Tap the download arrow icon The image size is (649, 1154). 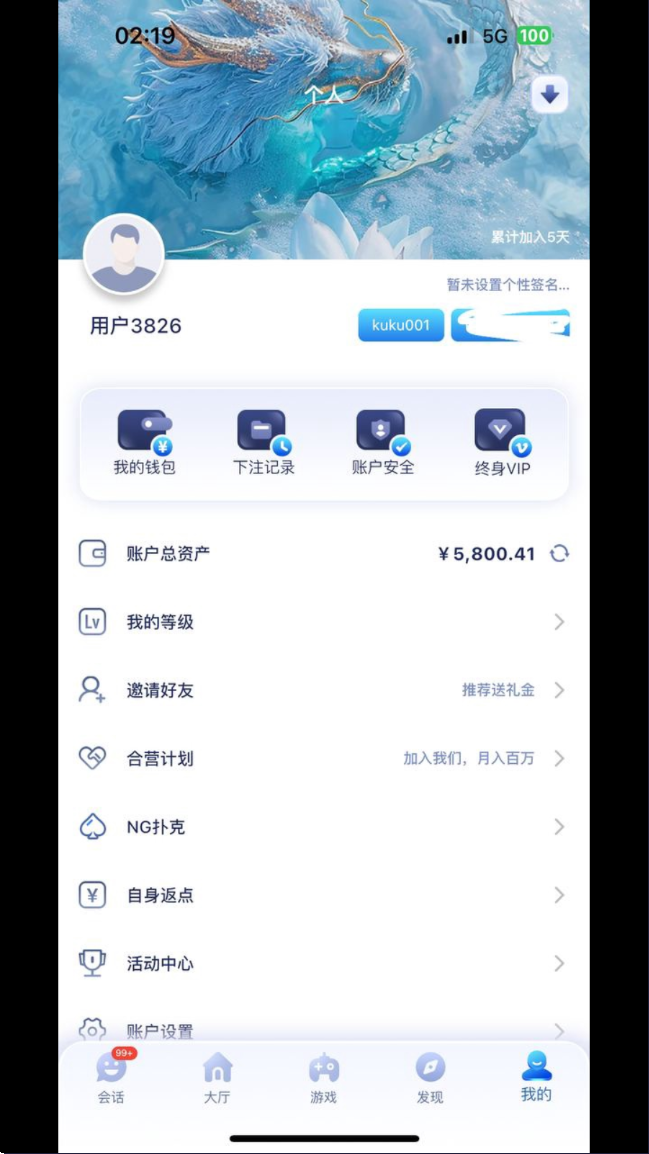point(549,94)
